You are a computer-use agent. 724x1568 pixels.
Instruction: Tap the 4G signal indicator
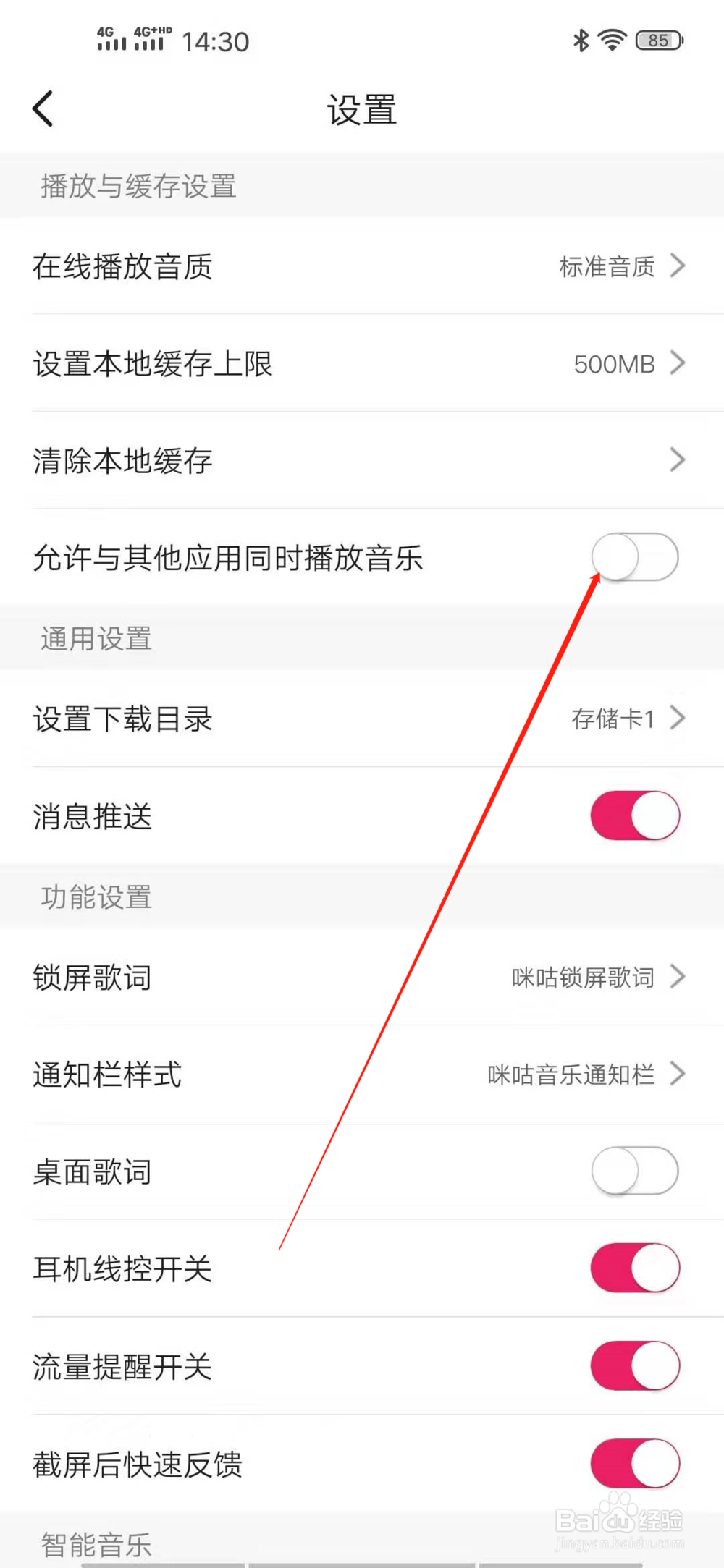pyautogui.click(x=109, y=40)
